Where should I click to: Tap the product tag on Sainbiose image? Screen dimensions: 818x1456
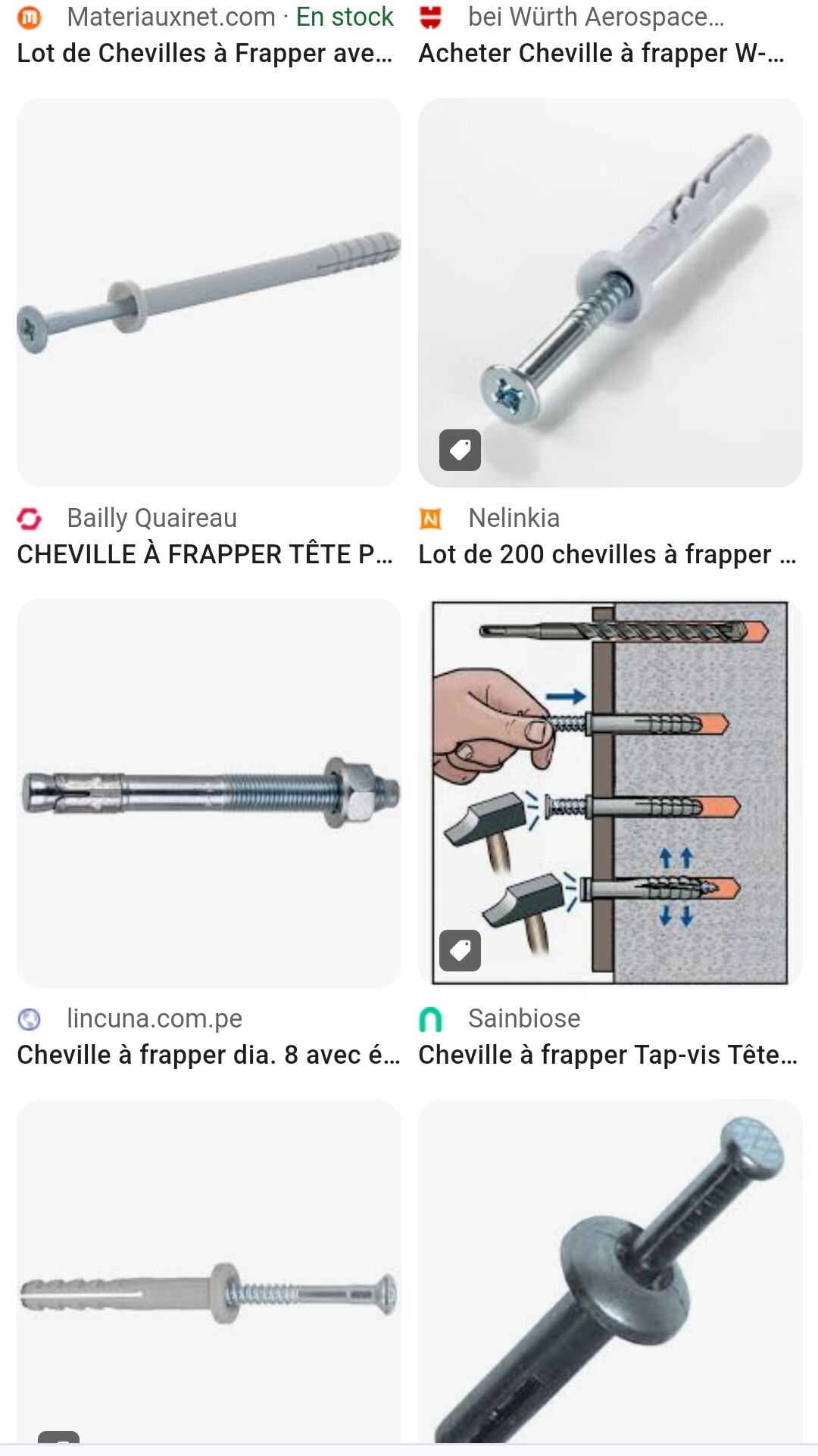tap(461, 950)
